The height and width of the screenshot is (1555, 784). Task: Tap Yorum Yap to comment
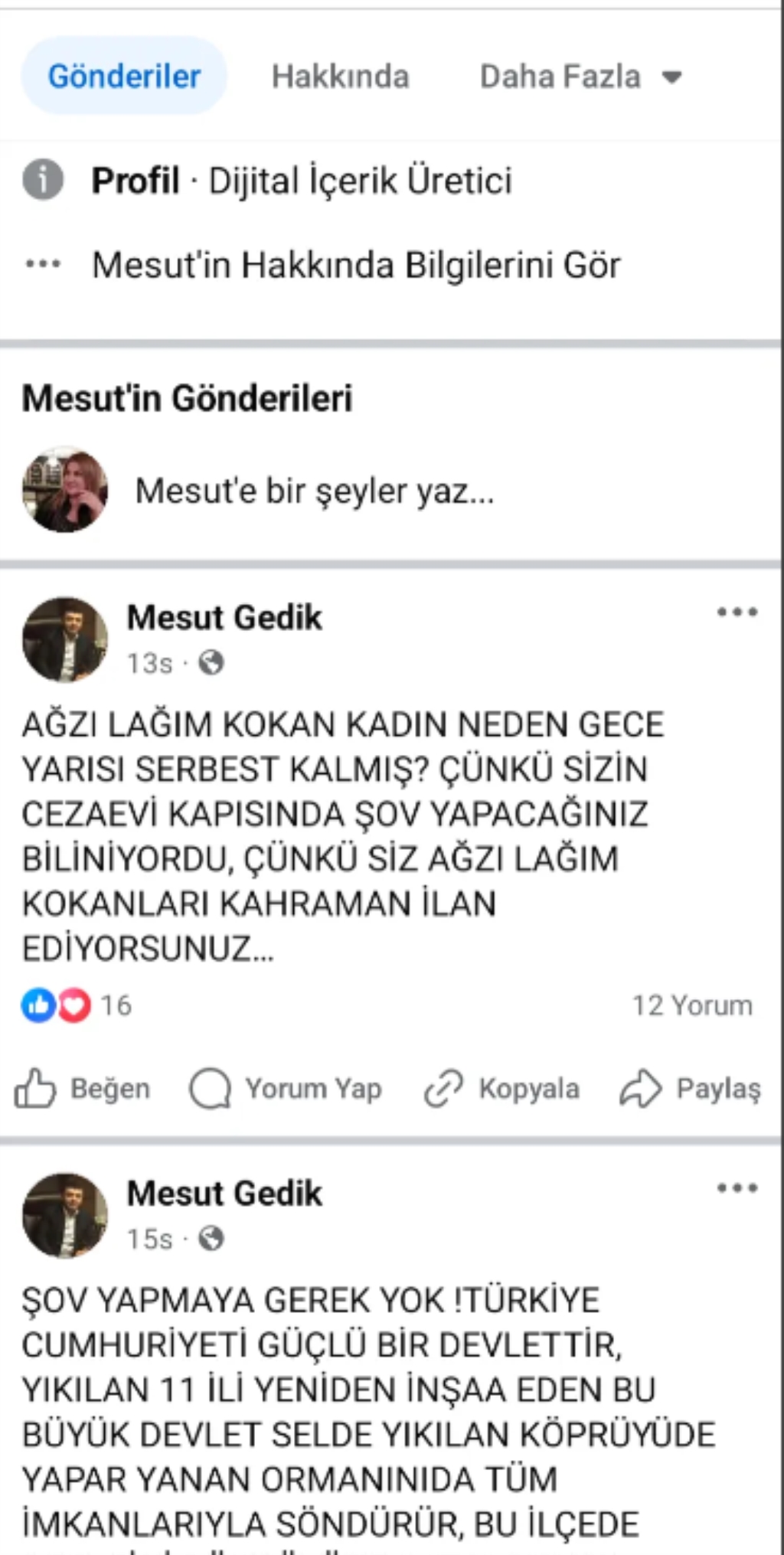[x=286, y=1089]
